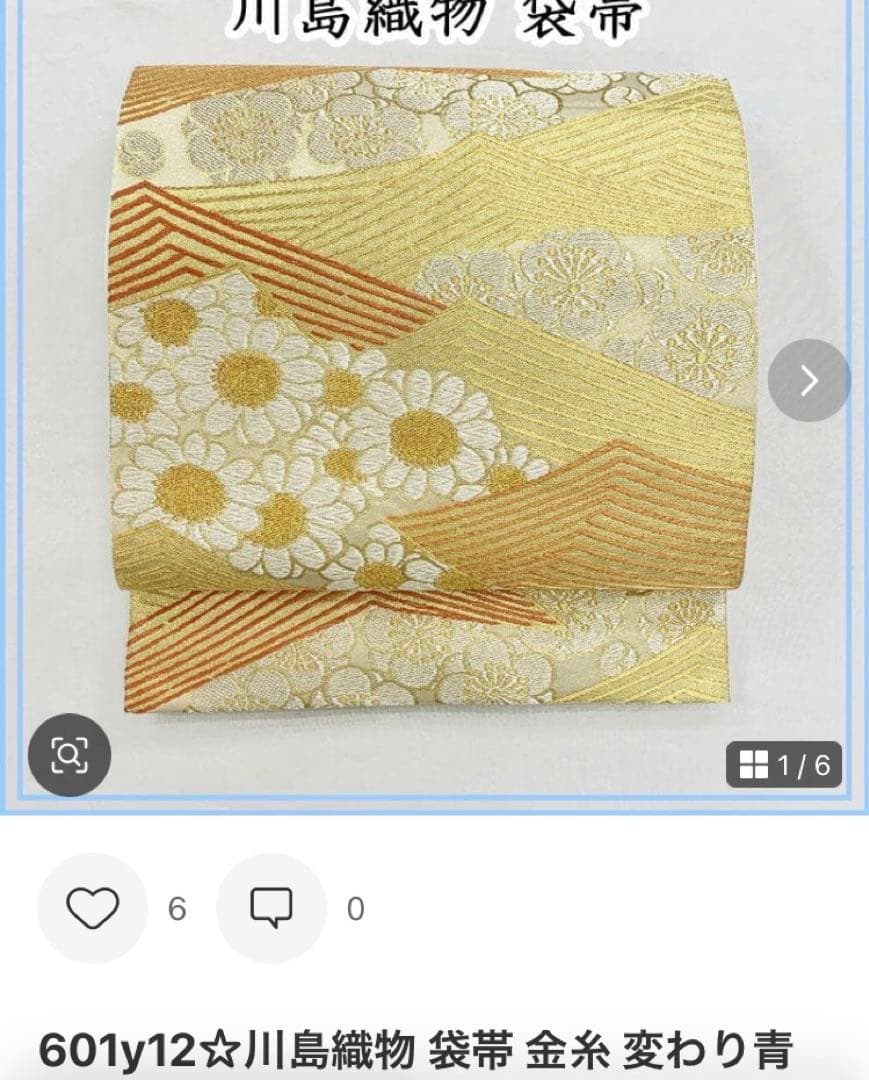Viewport: 869px width, 1080px height.
Task: Show the next product photo arrow
Action: click(x=809, y=380)
